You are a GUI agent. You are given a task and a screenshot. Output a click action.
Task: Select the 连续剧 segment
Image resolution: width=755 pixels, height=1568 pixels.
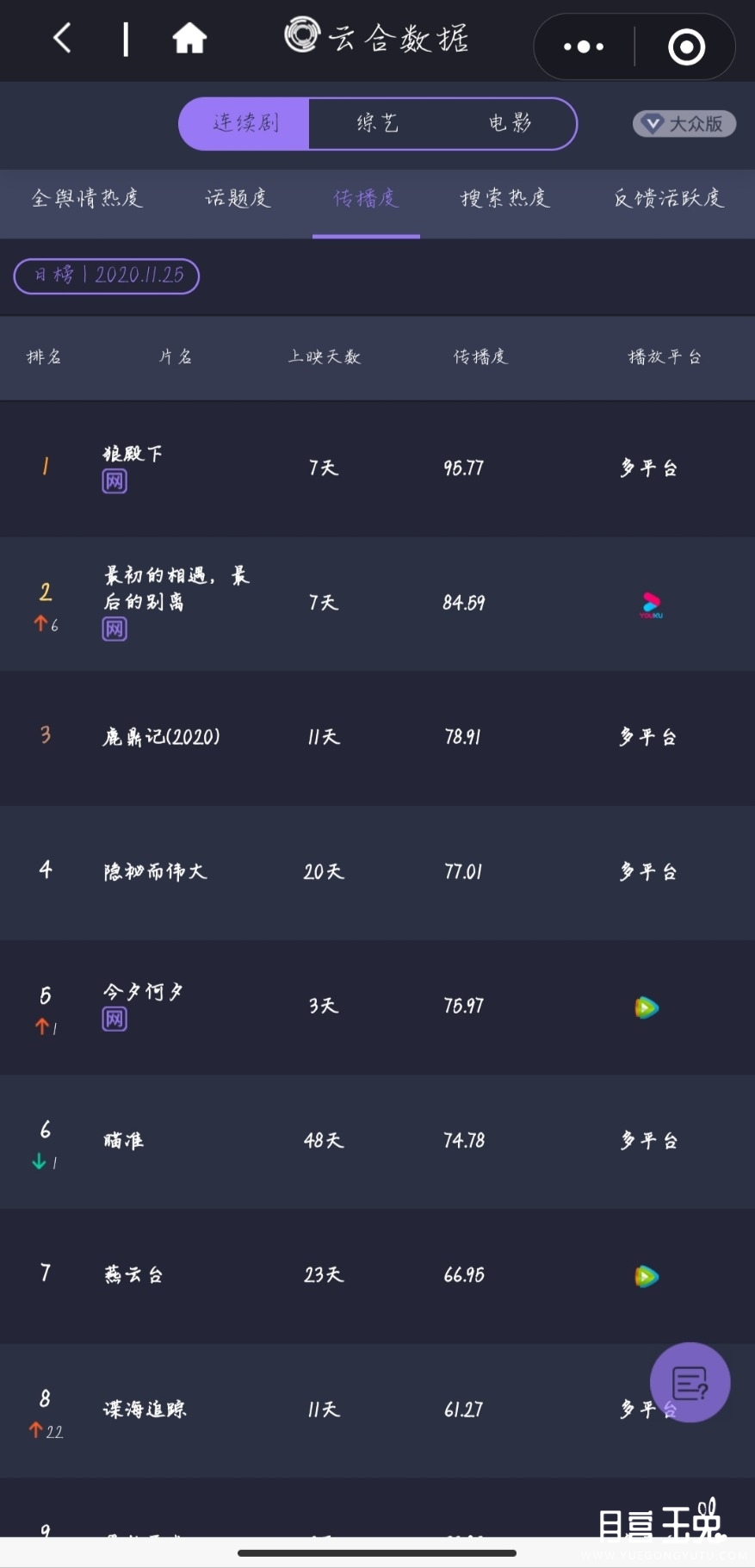tap(244, 123)
